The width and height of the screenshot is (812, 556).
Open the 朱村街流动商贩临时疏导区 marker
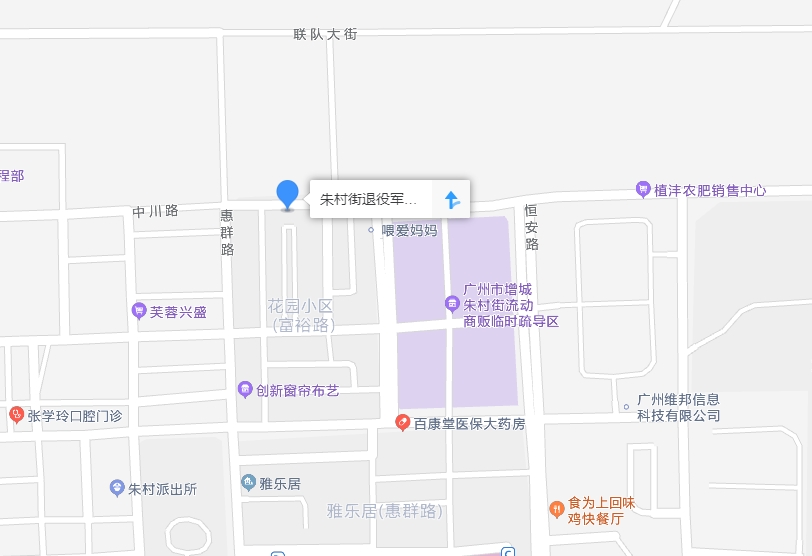tap(452, 304)
